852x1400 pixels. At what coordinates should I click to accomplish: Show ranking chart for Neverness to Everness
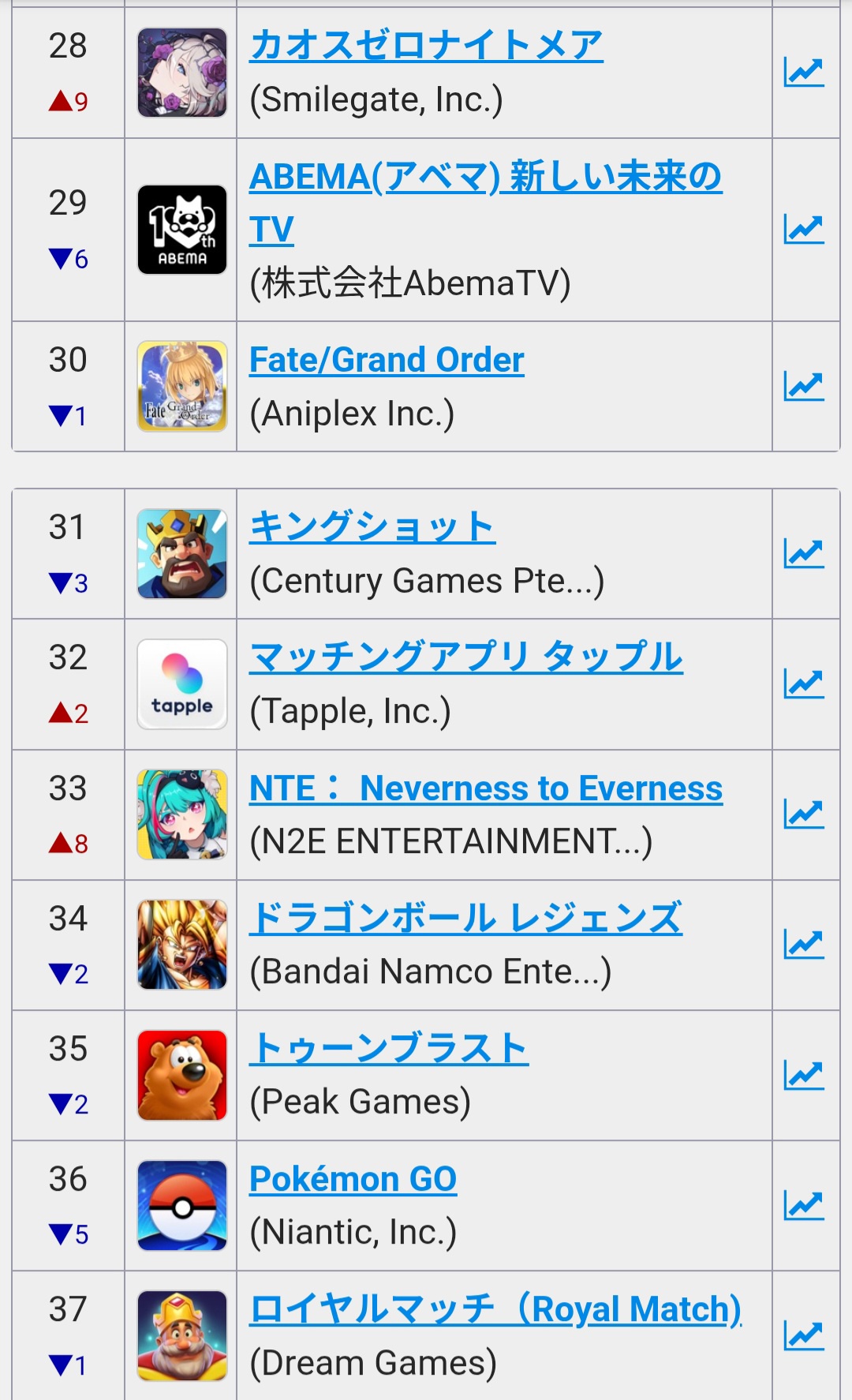[804, 814]
